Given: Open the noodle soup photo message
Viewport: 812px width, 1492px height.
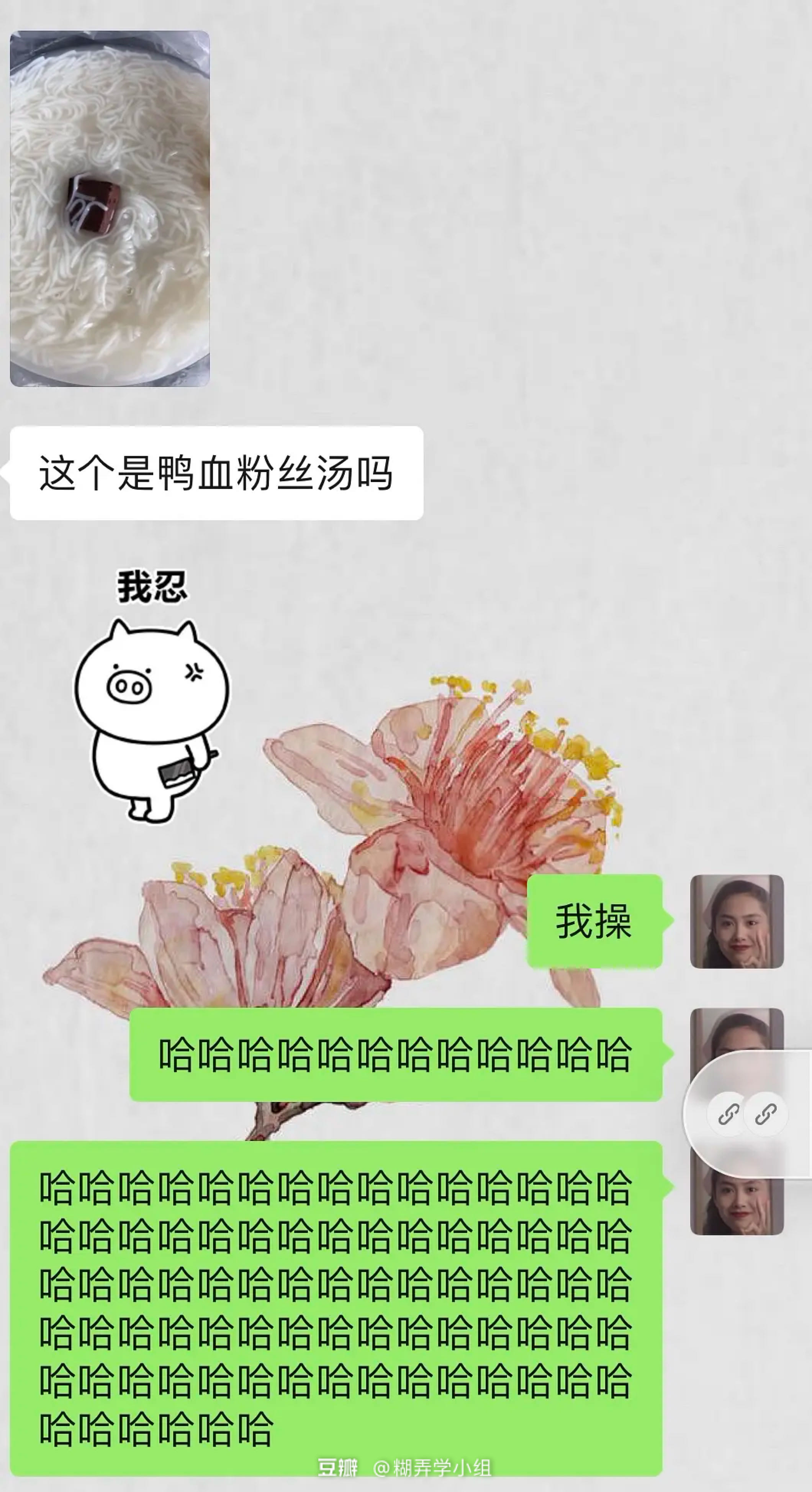Looking at the screenshot, I should point(110,208).
